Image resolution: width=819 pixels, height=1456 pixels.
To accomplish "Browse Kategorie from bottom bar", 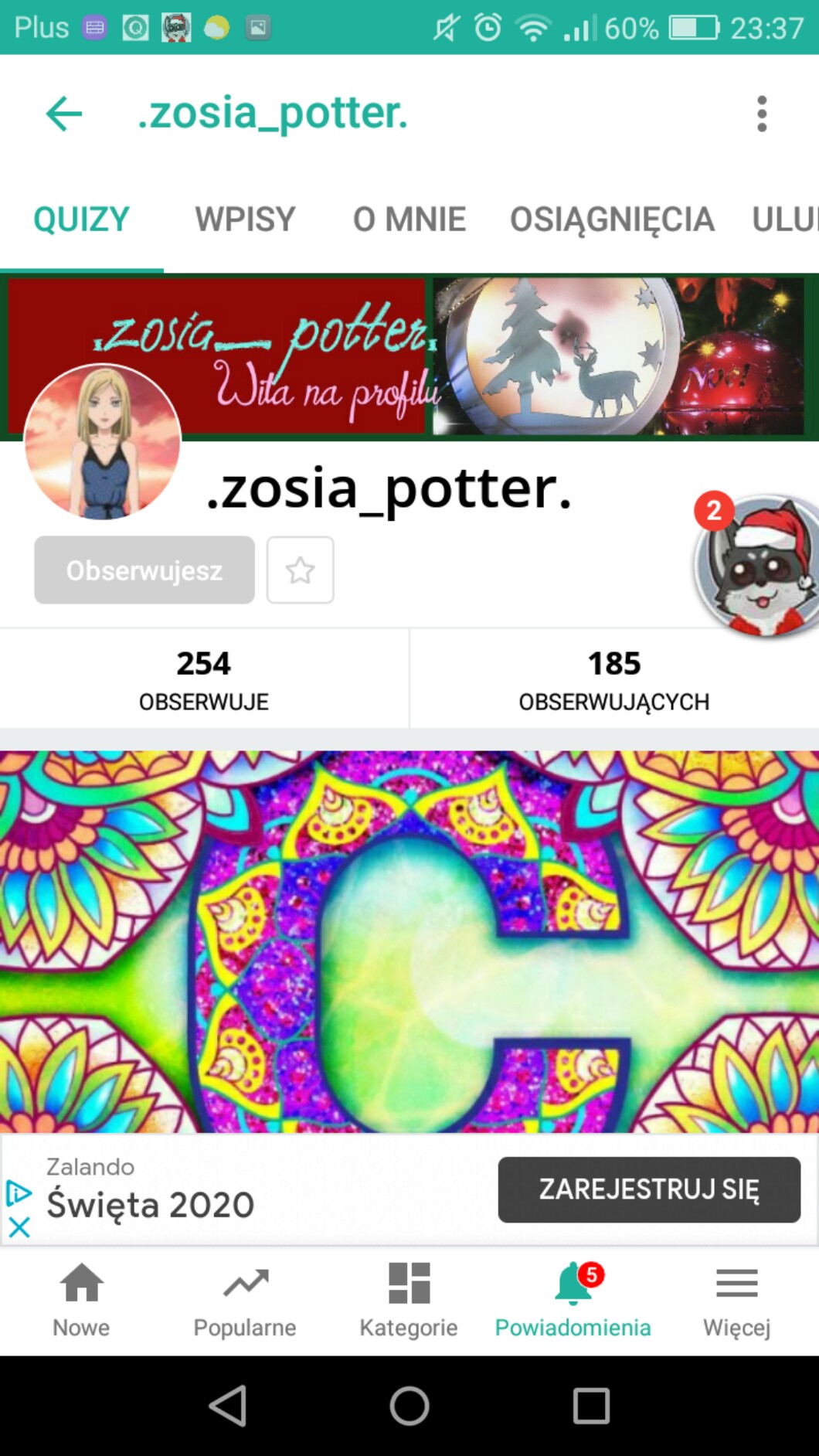I will pos(409,1300).
